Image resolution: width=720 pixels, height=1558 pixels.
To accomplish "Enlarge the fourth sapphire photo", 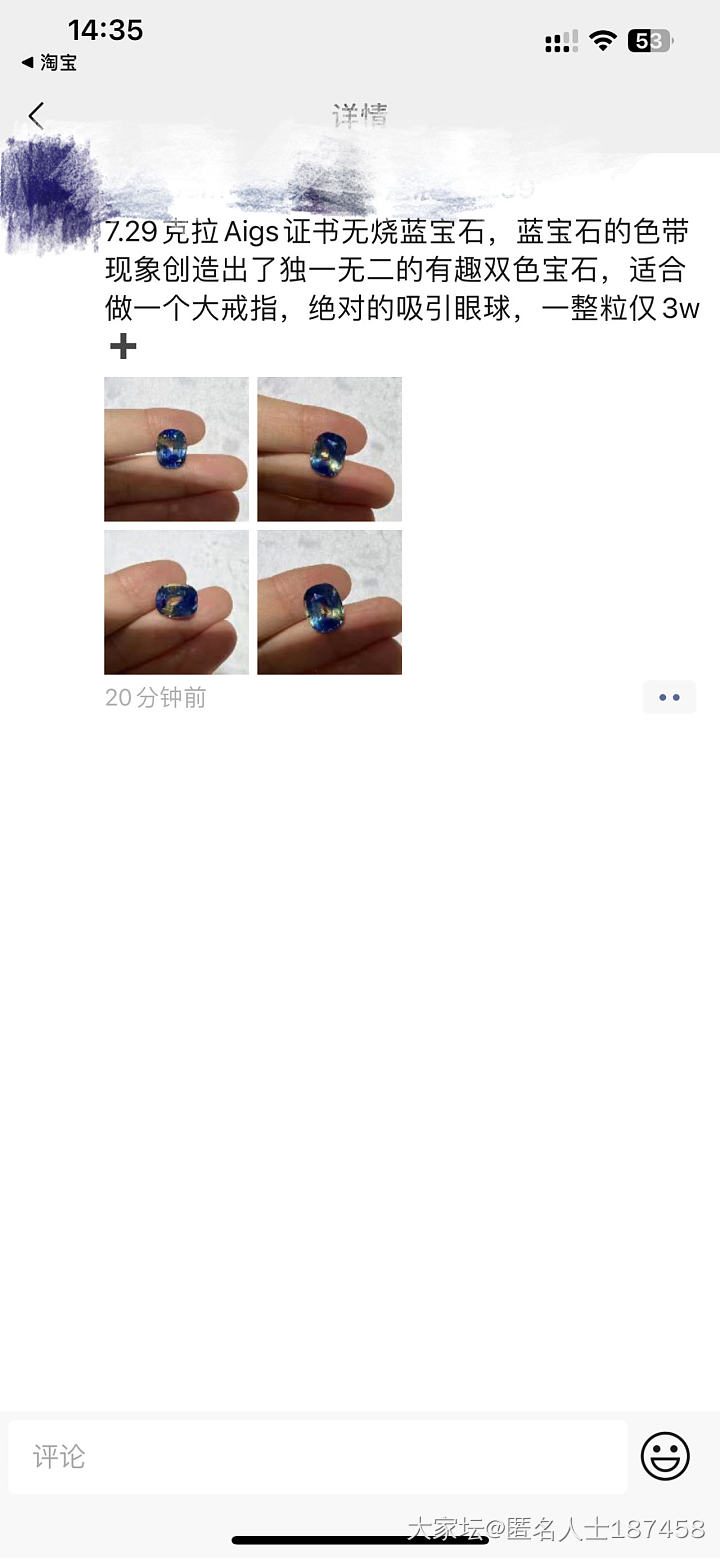I will tap(329, 602).
